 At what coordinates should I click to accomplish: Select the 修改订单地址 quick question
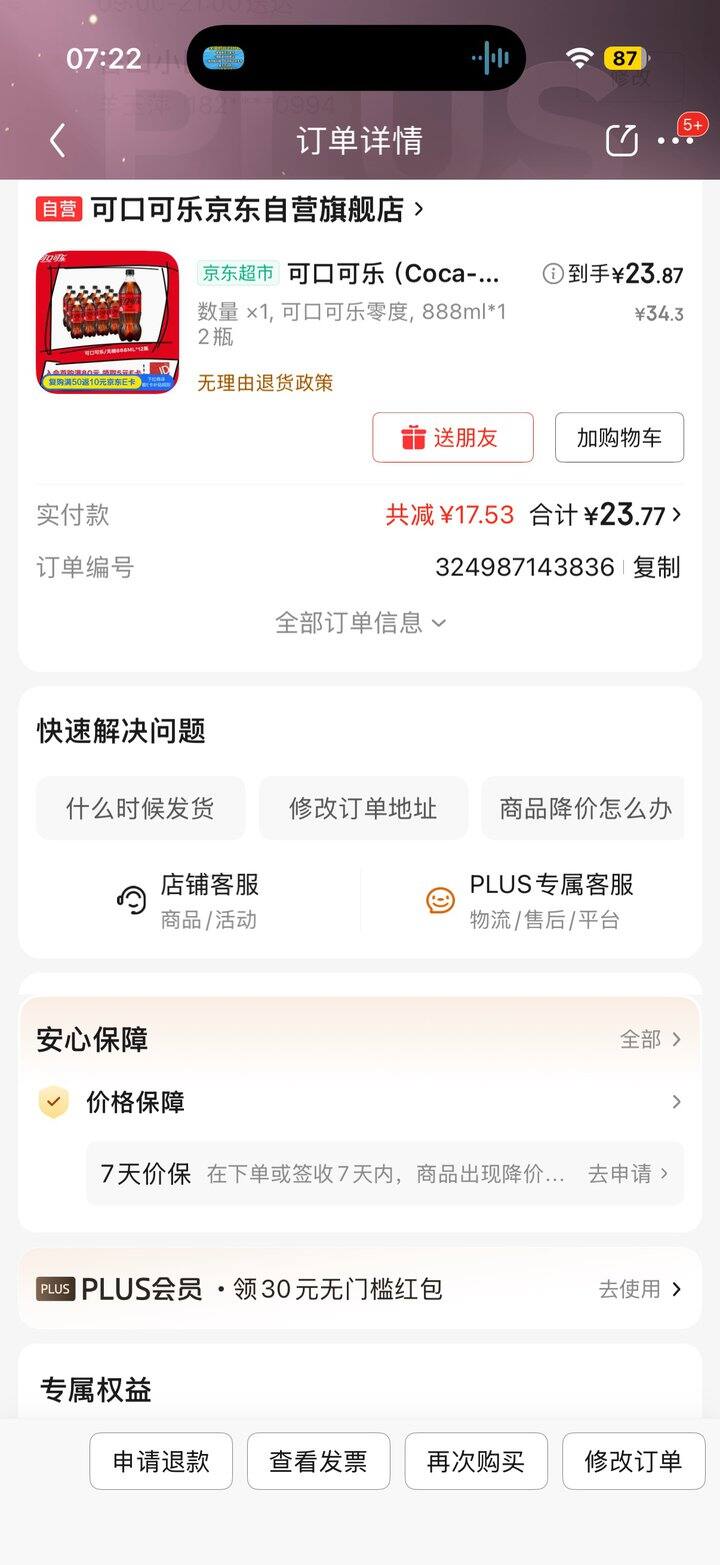point(363,808)
